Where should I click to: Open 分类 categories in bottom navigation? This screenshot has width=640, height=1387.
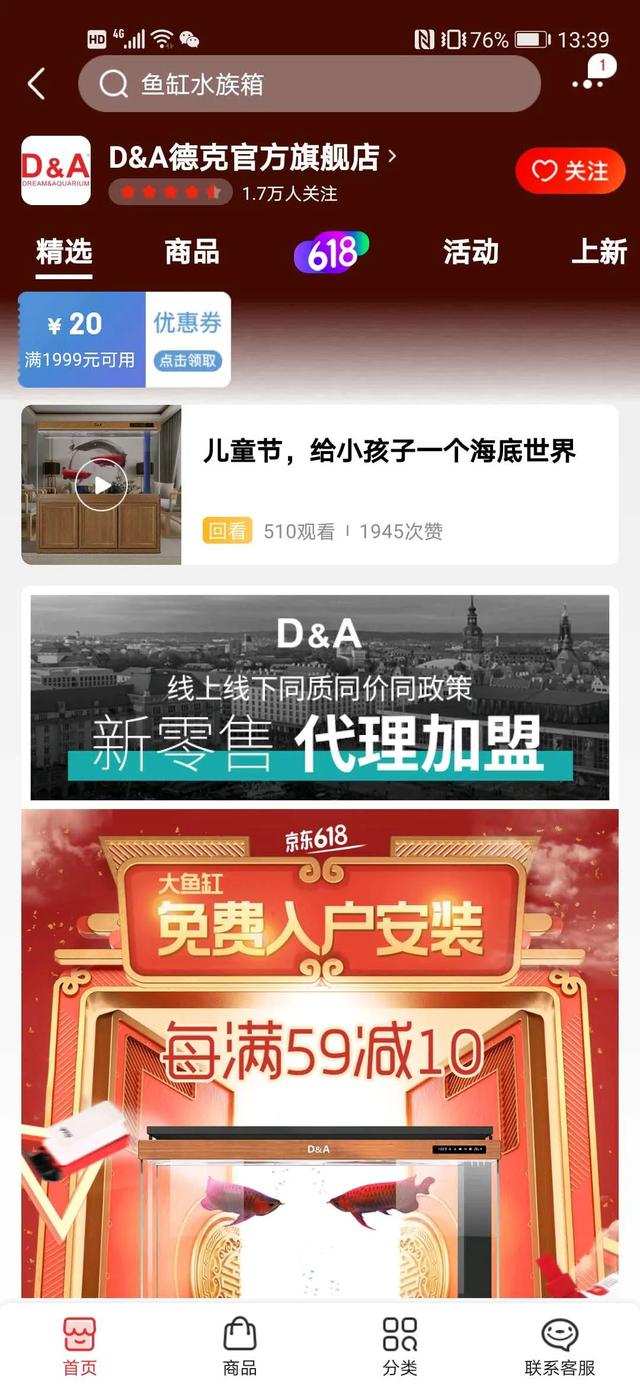pos(400,1345)
